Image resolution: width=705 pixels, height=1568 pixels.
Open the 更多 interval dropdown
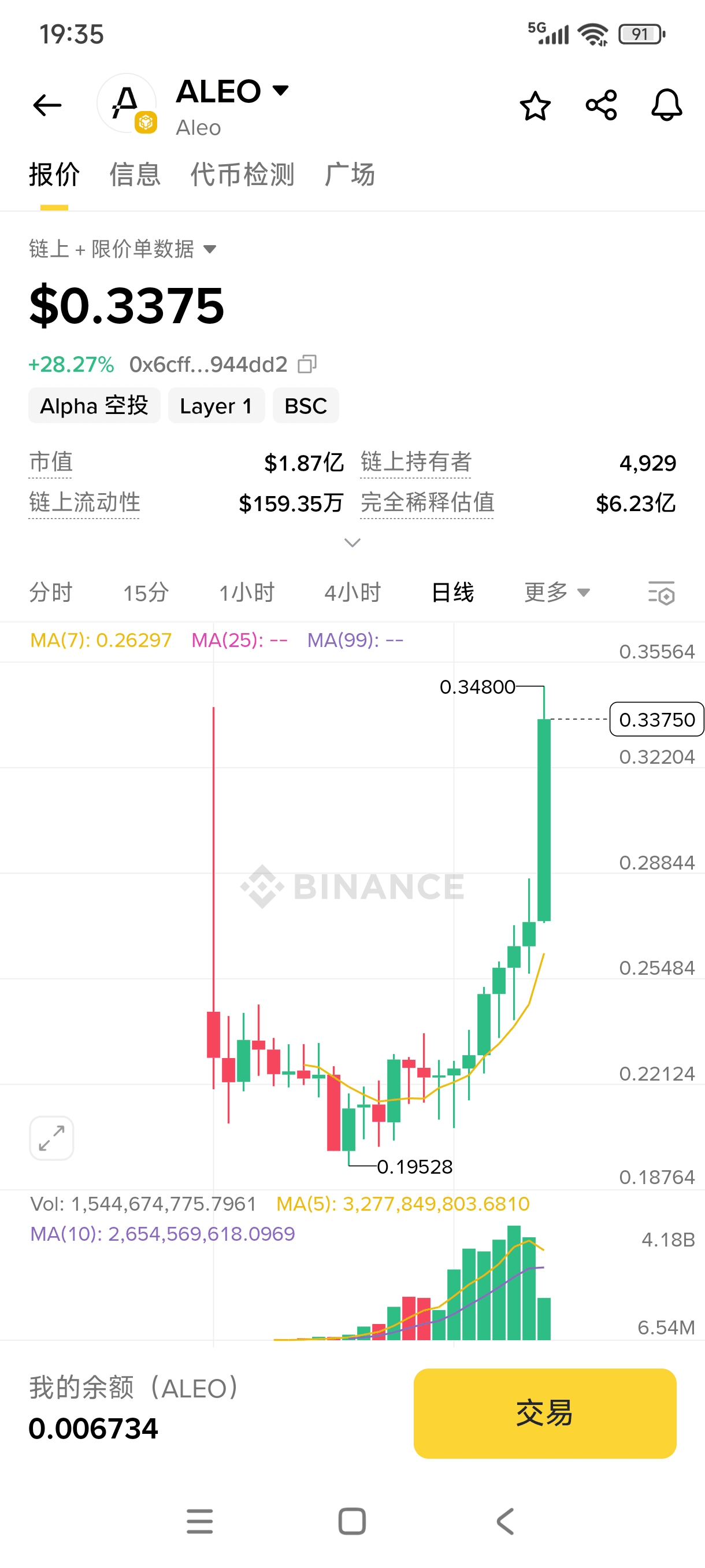coord(556,592)
